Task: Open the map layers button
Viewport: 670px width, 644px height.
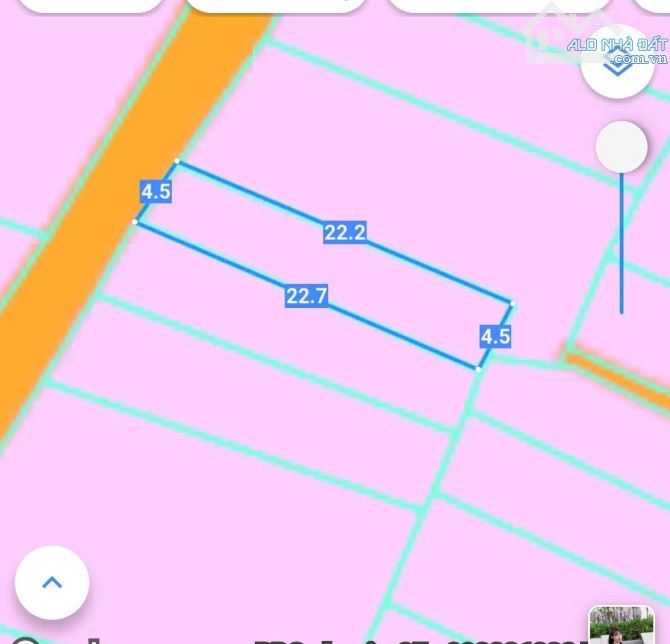Action: 617,60
